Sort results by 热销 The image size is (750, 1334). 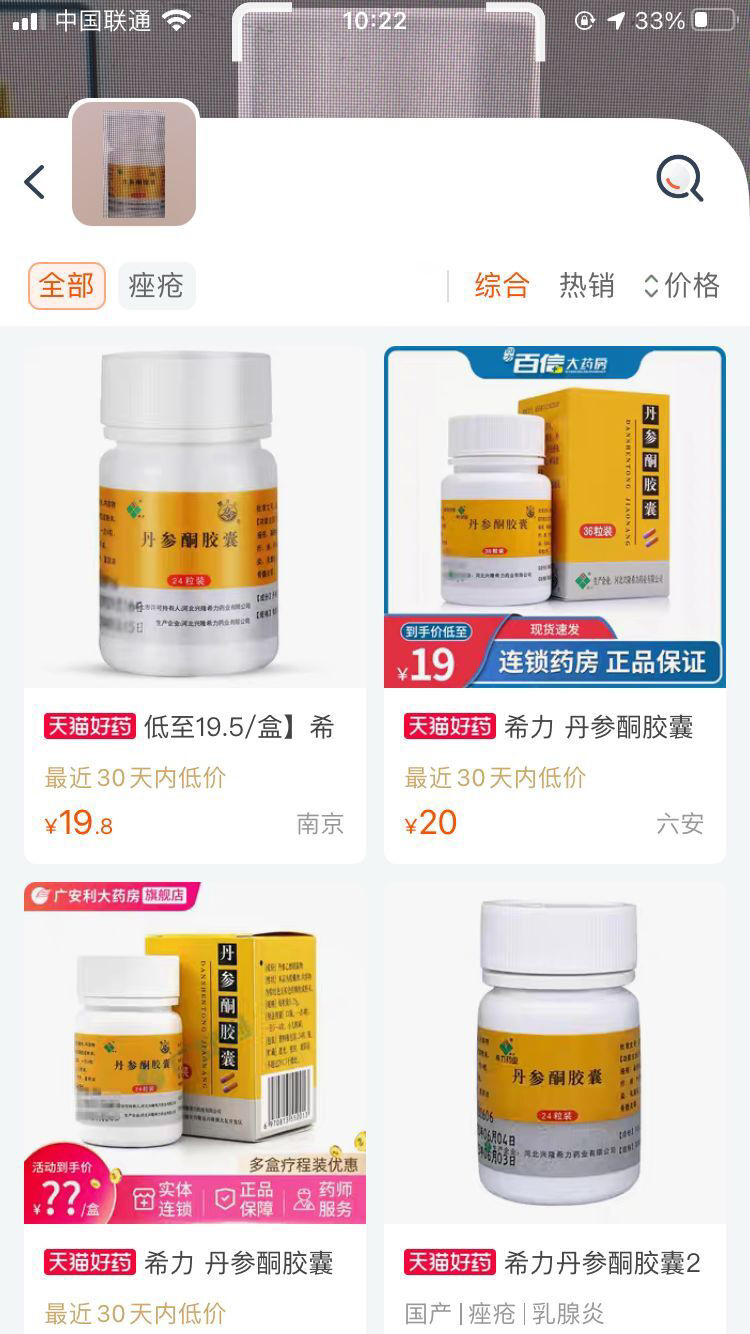pos(586,286)
